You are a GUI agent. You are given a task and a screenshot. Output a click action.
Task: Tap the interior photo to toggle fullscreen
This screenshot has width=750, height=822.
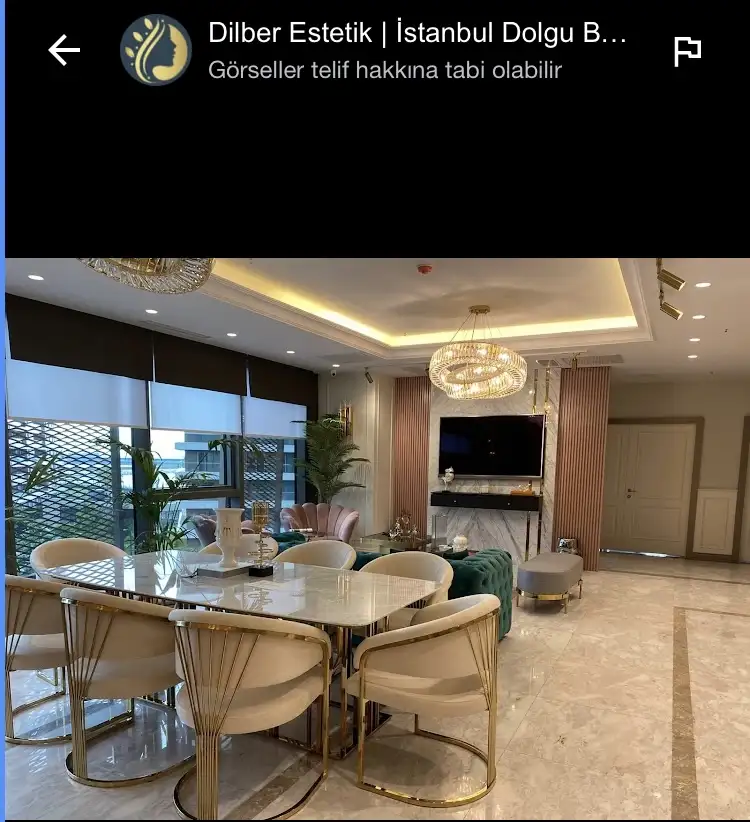(378, 538)
